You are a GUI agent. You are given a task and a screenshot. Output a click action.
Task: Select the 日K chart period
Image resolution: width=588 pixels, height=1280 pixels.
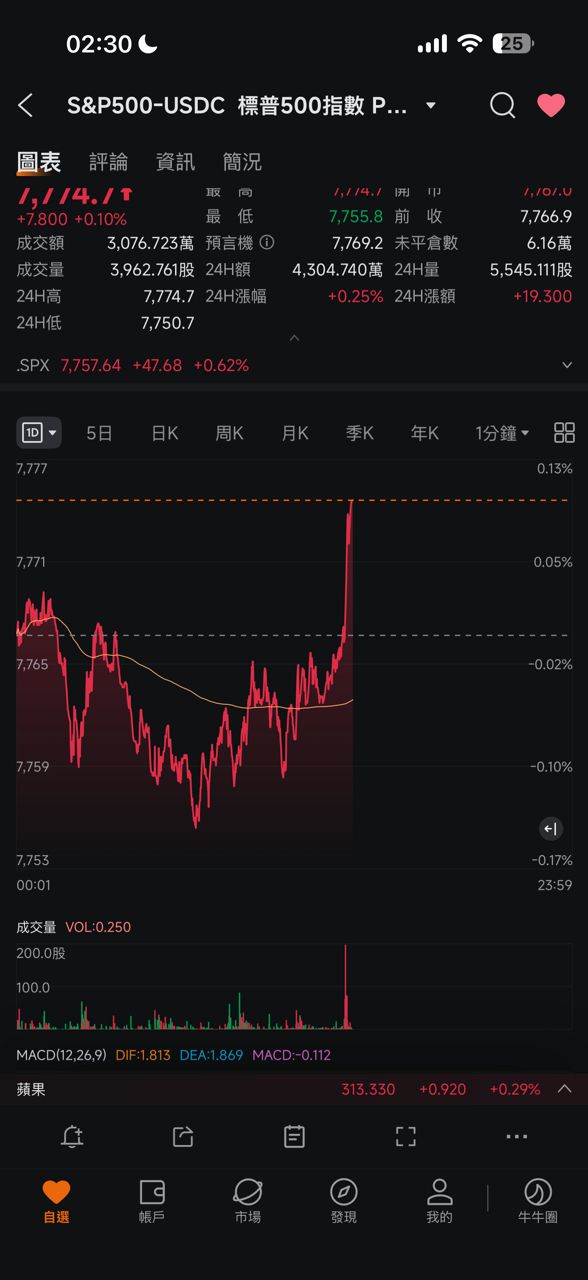pyautogui.click(x=164, y=433)
